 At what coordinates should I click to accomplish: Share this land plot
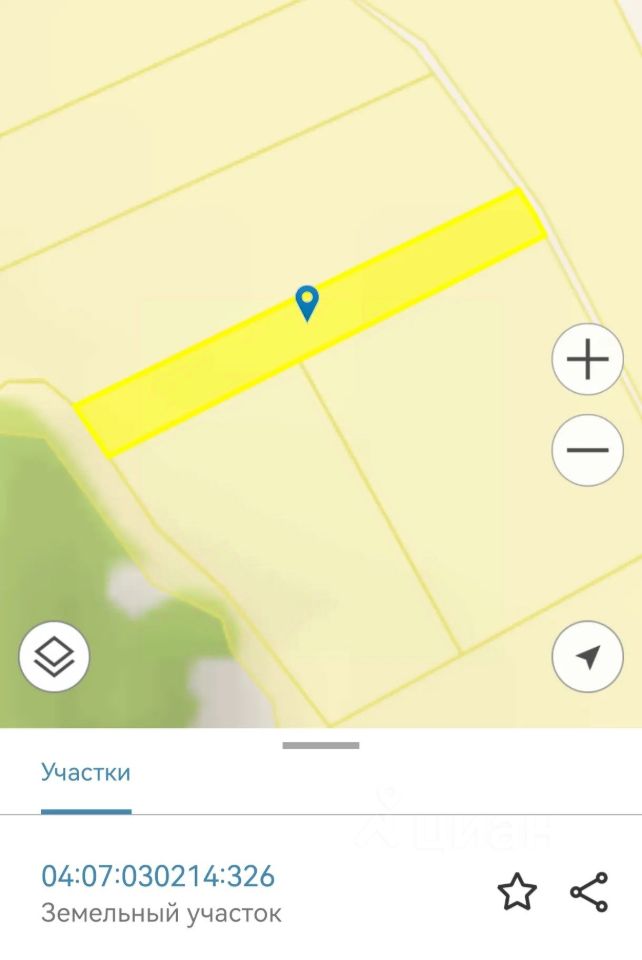tap(589, 892)
